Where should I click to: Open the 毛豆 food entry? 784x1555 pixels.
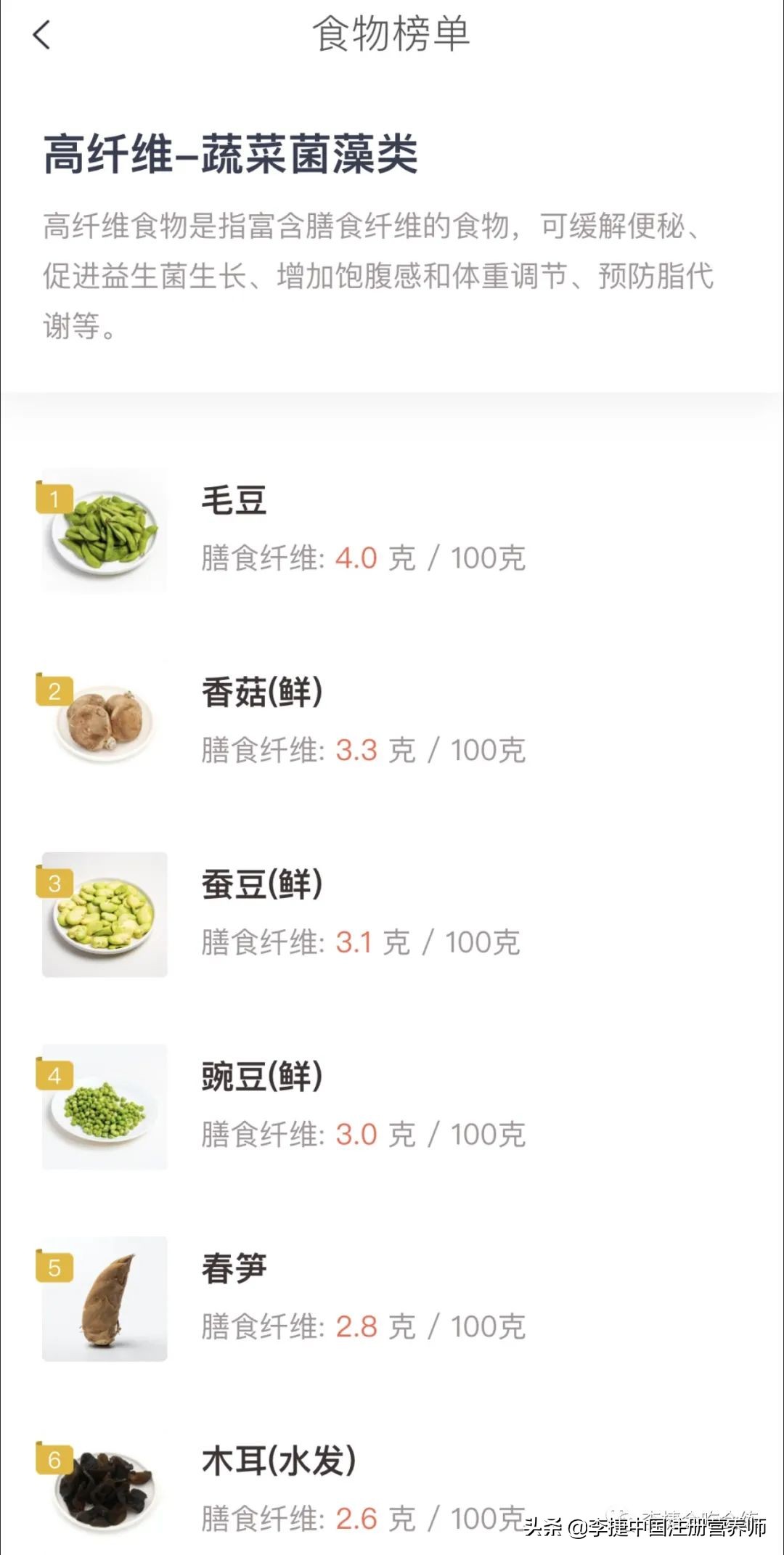[363, 530]
